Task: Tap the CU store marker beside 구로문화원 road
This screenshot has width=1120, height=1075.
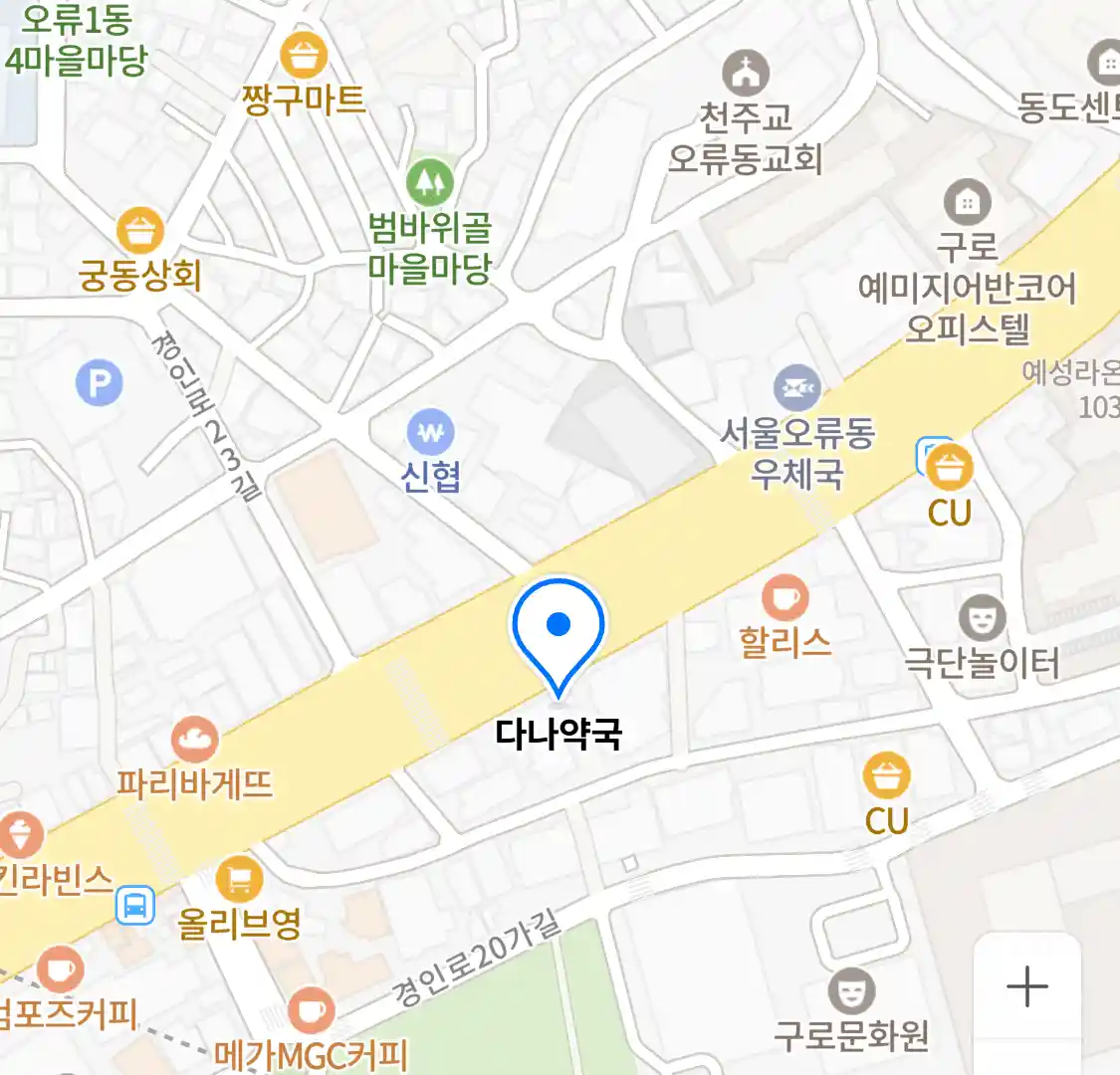Action: click(x=886, y=776)
